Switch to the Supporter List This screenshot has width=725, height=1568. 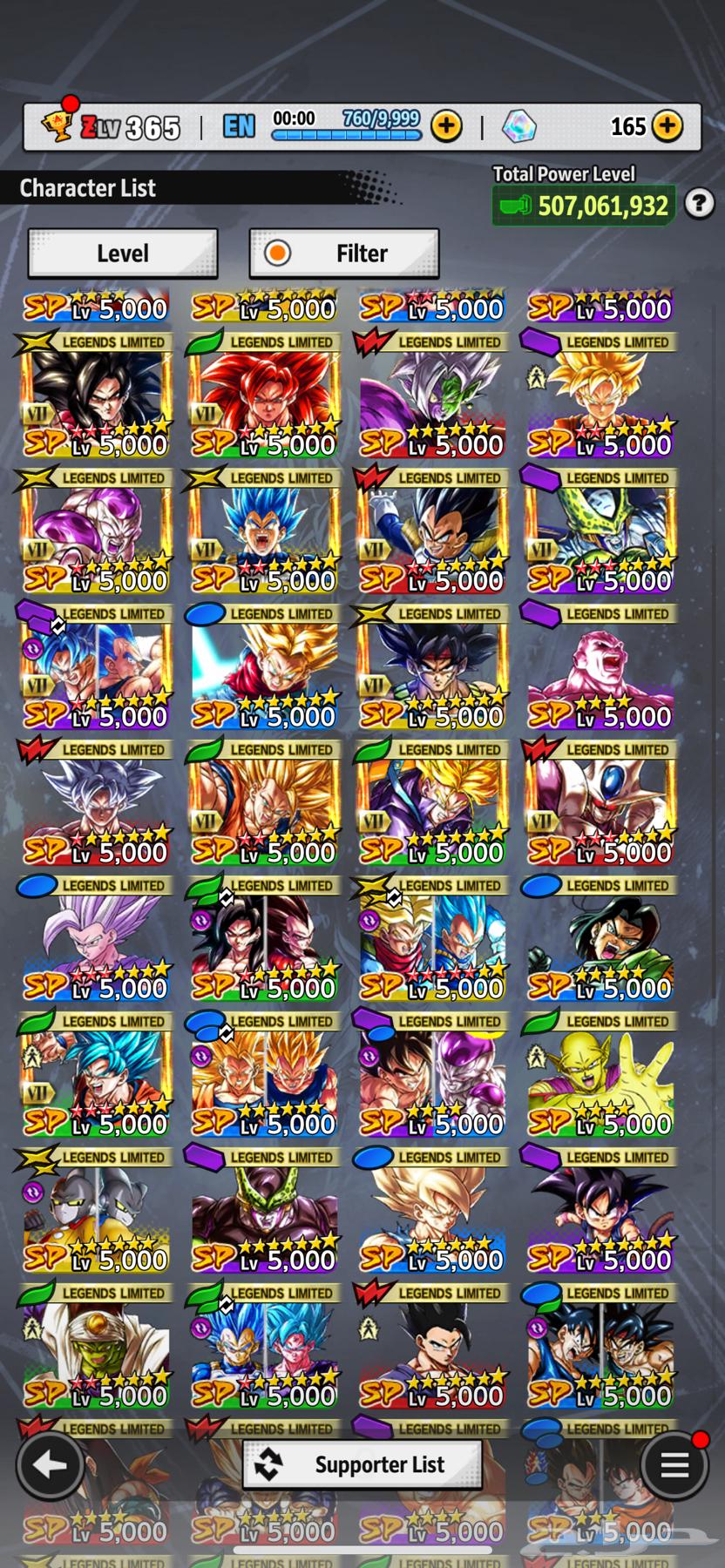pyautogui.click(x=362, y=1464)
